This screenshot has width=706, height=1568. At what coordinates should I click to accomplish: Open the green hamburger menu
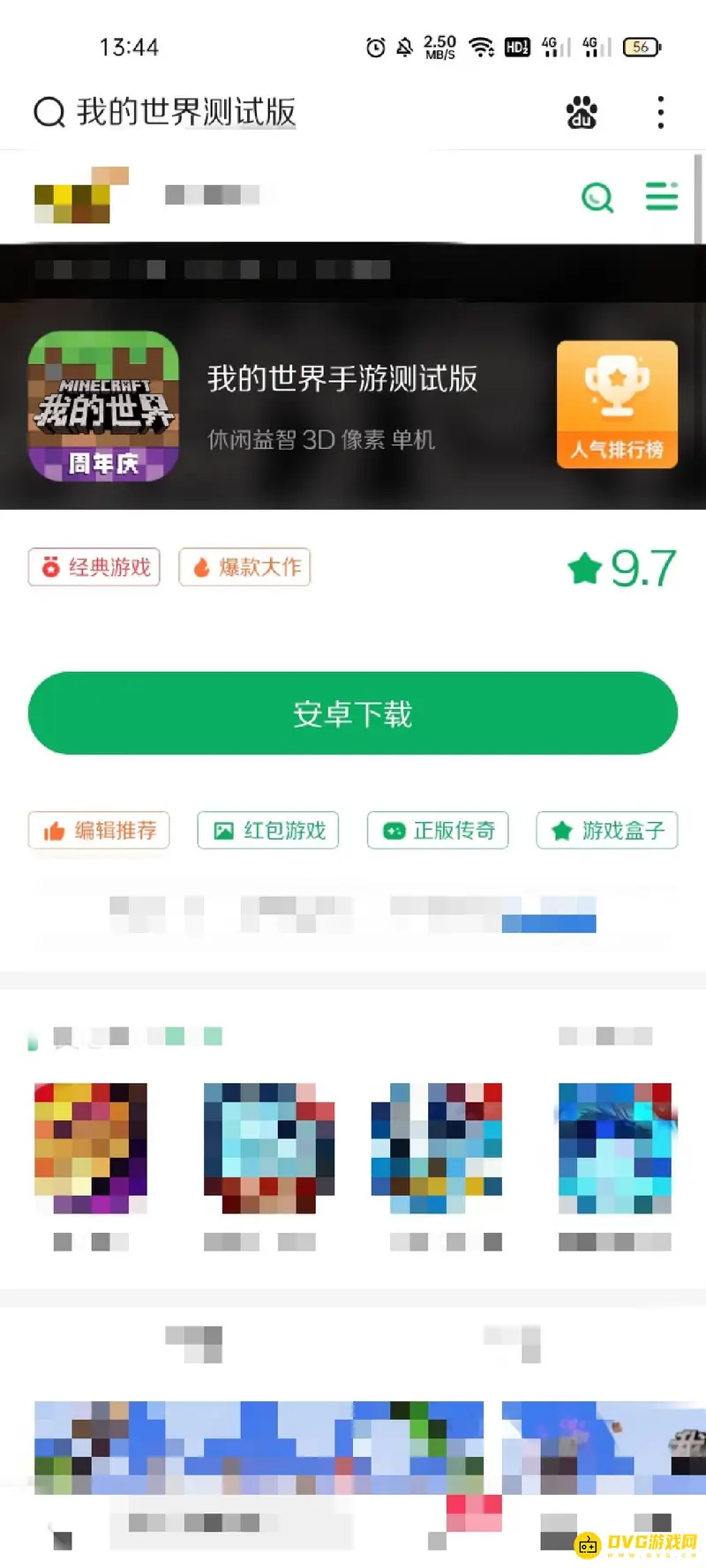point(661,196)
